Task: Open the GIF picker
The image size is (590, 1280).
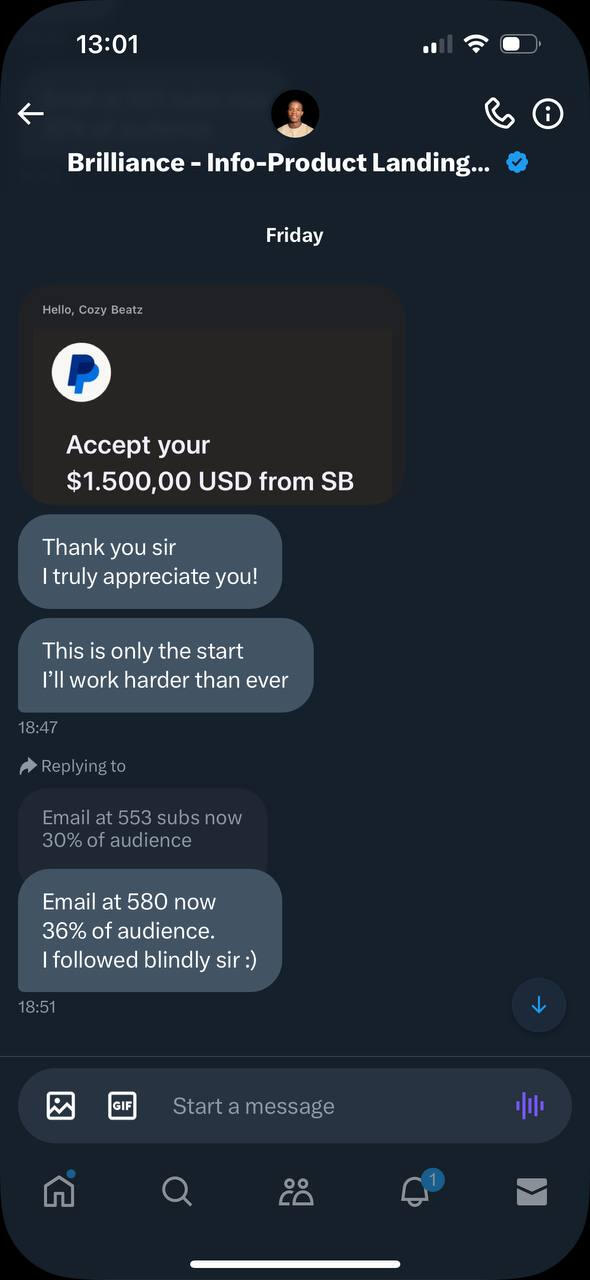Action: point(122,1105)
